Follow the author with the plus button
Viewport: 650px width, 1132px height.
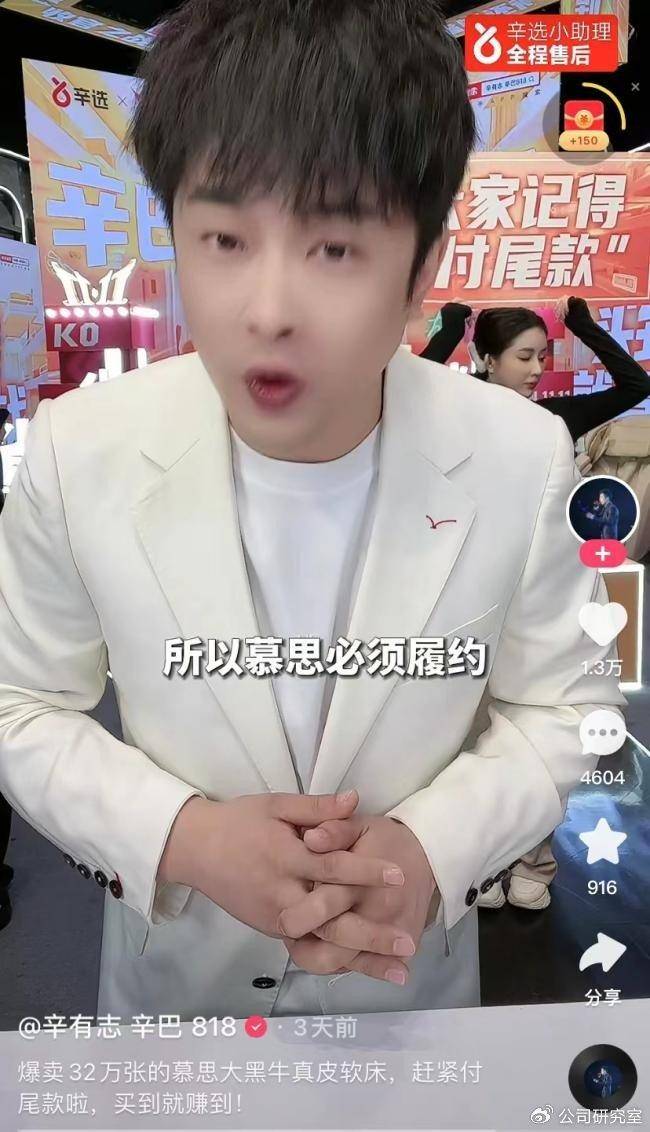point(602,554)
